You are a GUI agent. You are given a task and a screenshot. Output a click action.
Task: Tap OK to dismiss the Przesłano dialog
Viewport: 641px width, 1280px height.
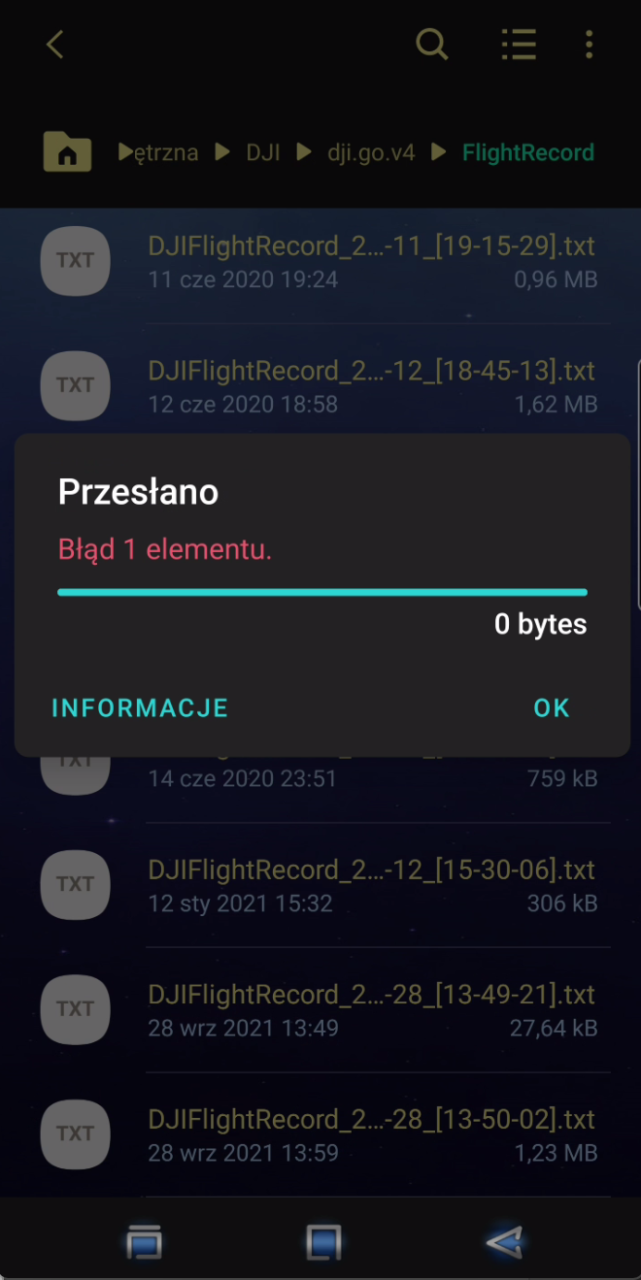tap(551, 708)
